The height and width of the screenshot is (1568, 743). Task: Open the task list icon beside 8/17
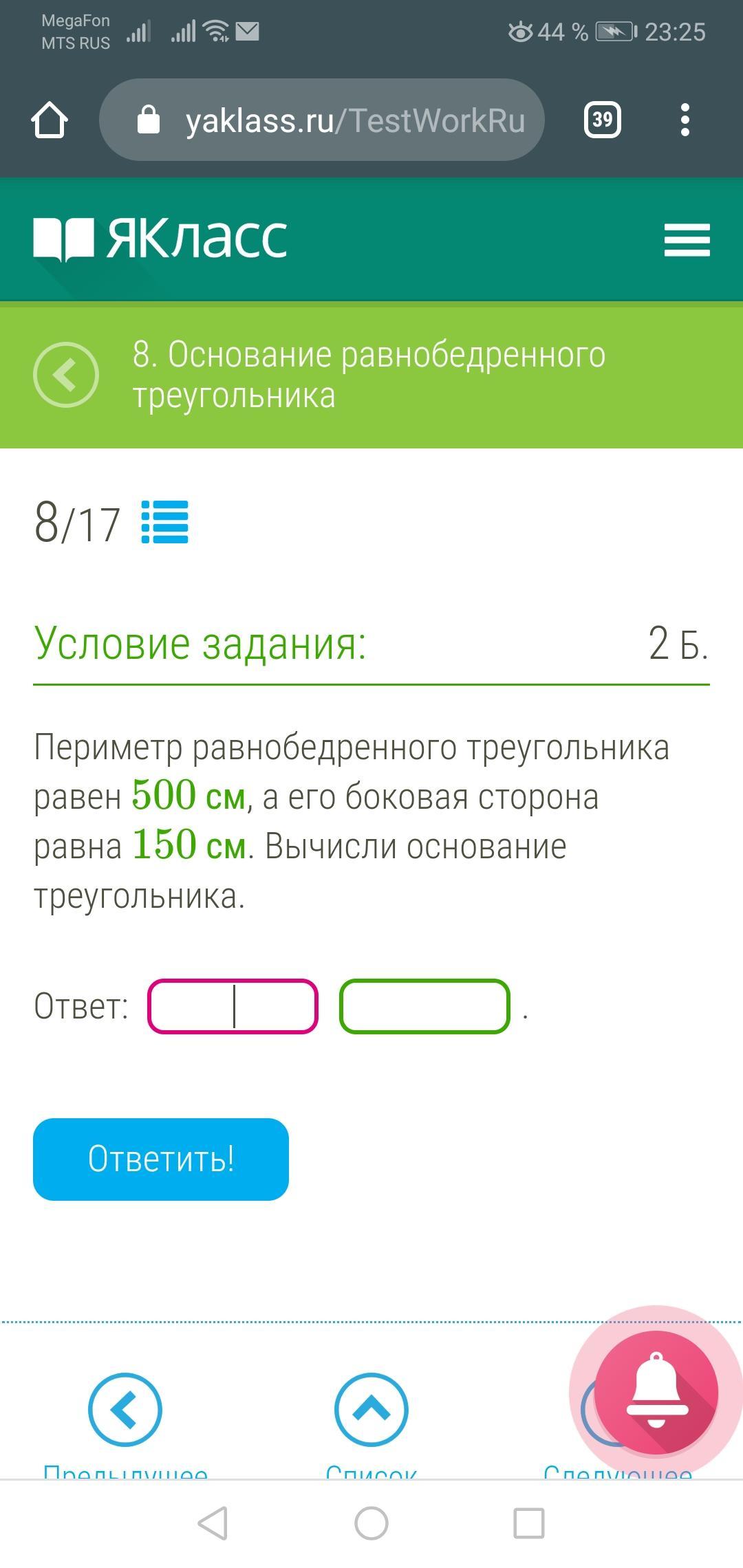point(164,522)
